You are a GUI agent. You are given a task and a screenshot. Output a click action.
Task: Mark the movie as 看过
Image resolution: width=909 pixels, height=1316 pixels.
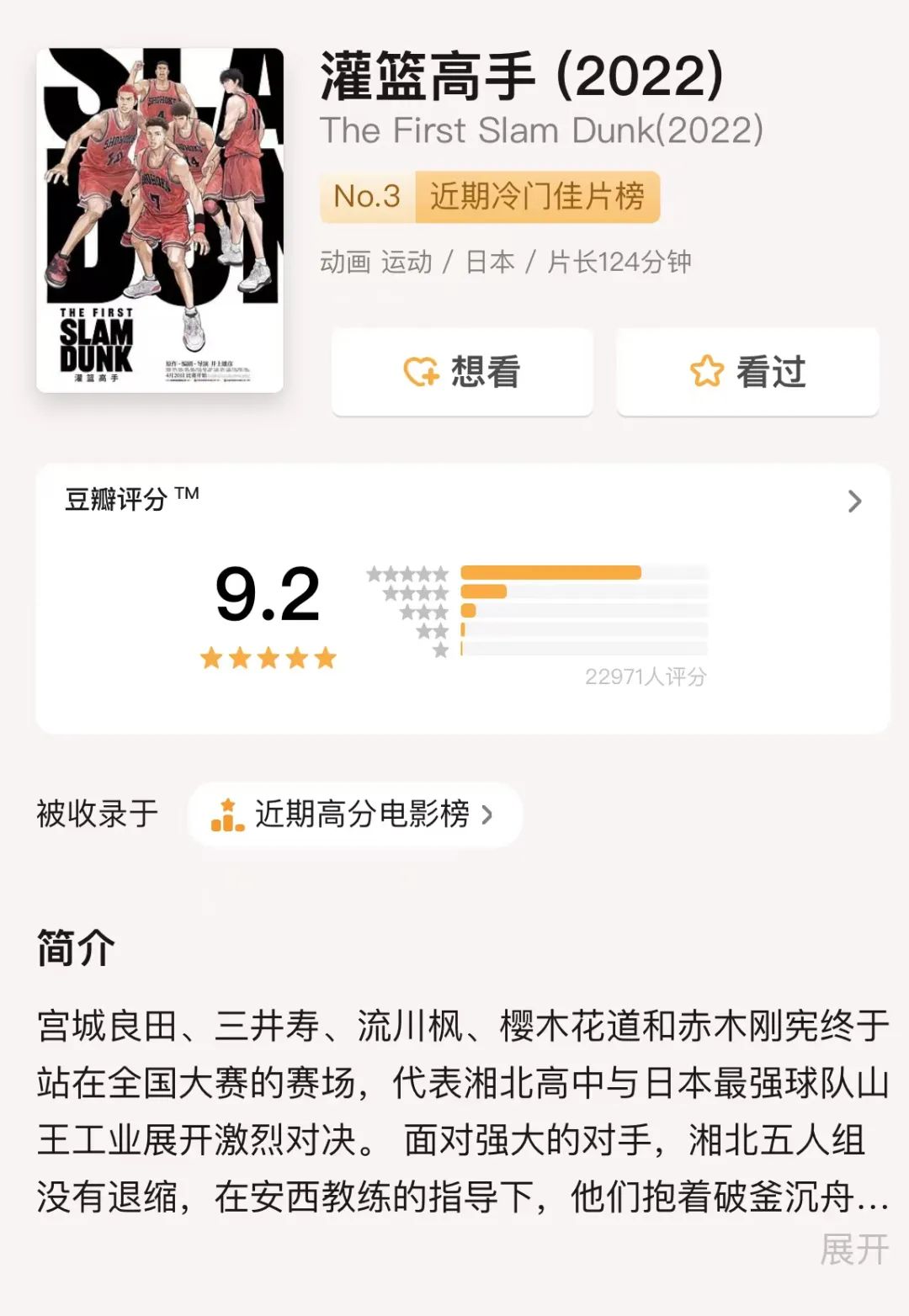[x=747, y=372]
